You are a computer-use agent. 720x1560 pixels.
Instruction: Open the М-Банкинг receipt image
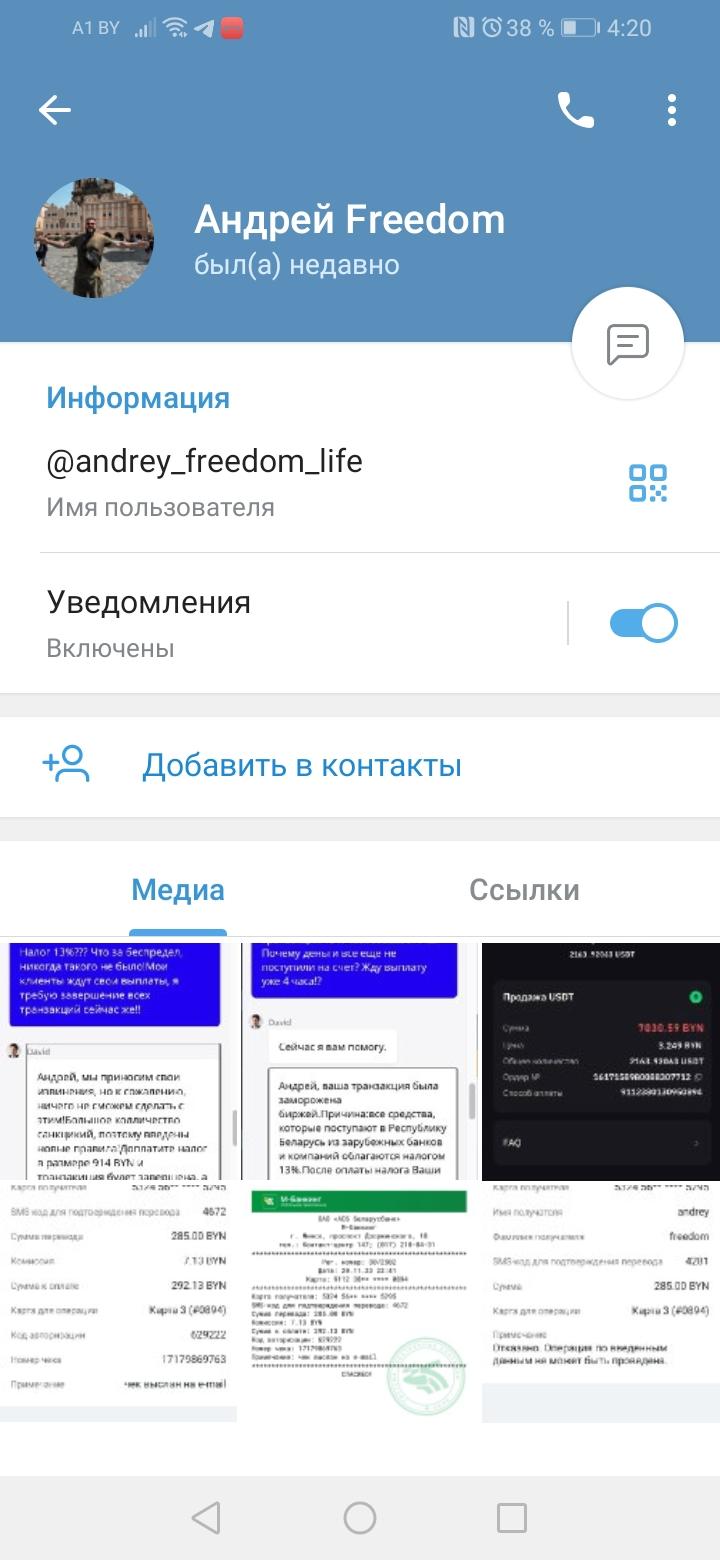[360, 1301]
